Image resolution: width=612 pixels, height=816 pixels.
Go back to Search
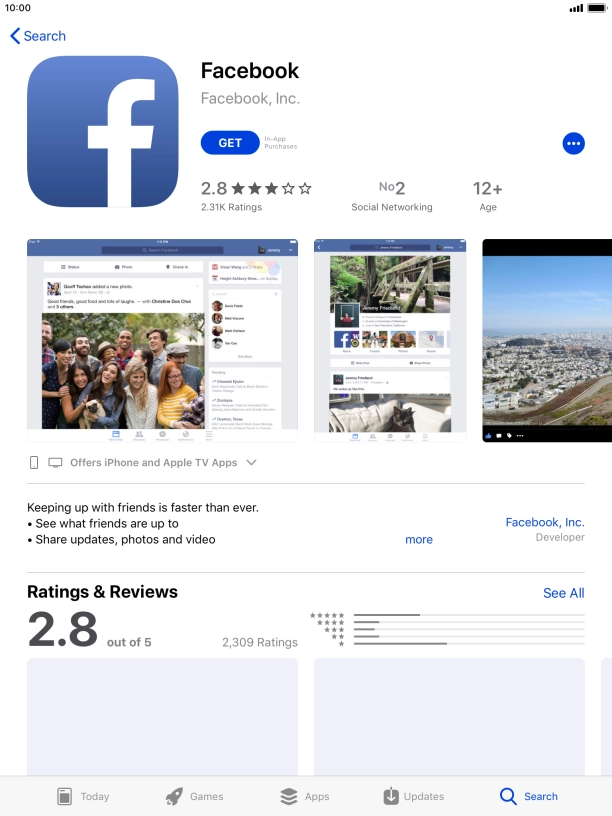pyautogui.click(x=38, y=36)
